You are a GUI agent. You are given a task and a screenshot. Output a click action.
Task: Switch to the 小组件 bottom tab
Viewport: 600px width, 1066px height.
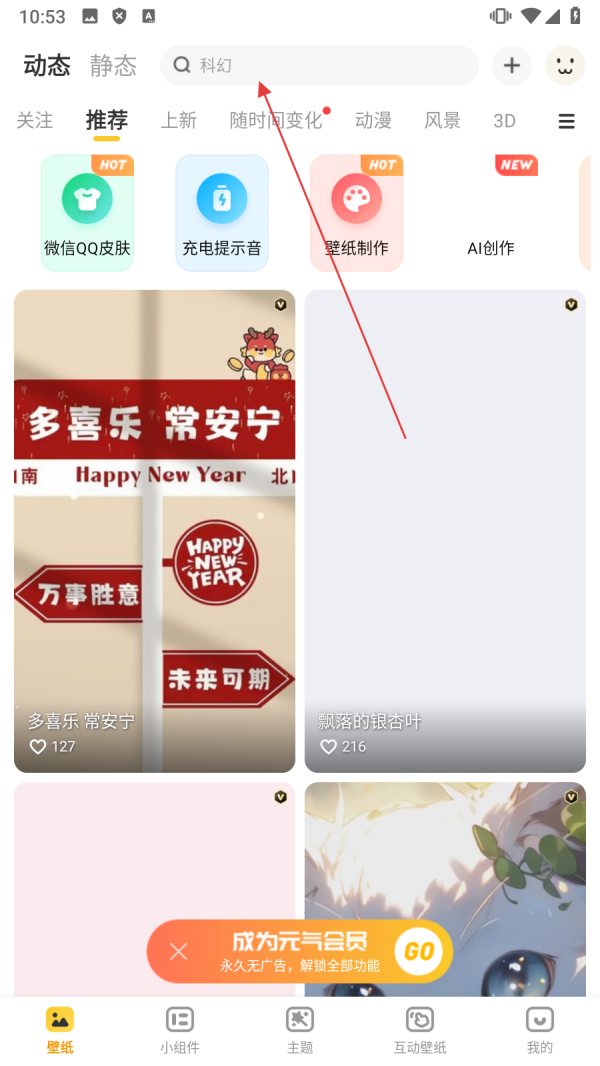click(180, 1030)
